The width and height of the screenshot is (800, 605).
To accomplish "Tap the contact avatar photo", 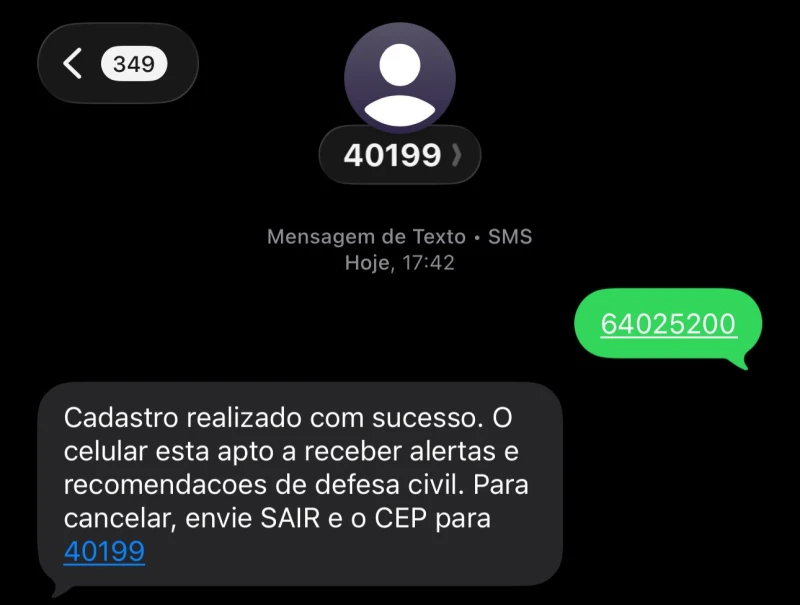I will point(399,75).
